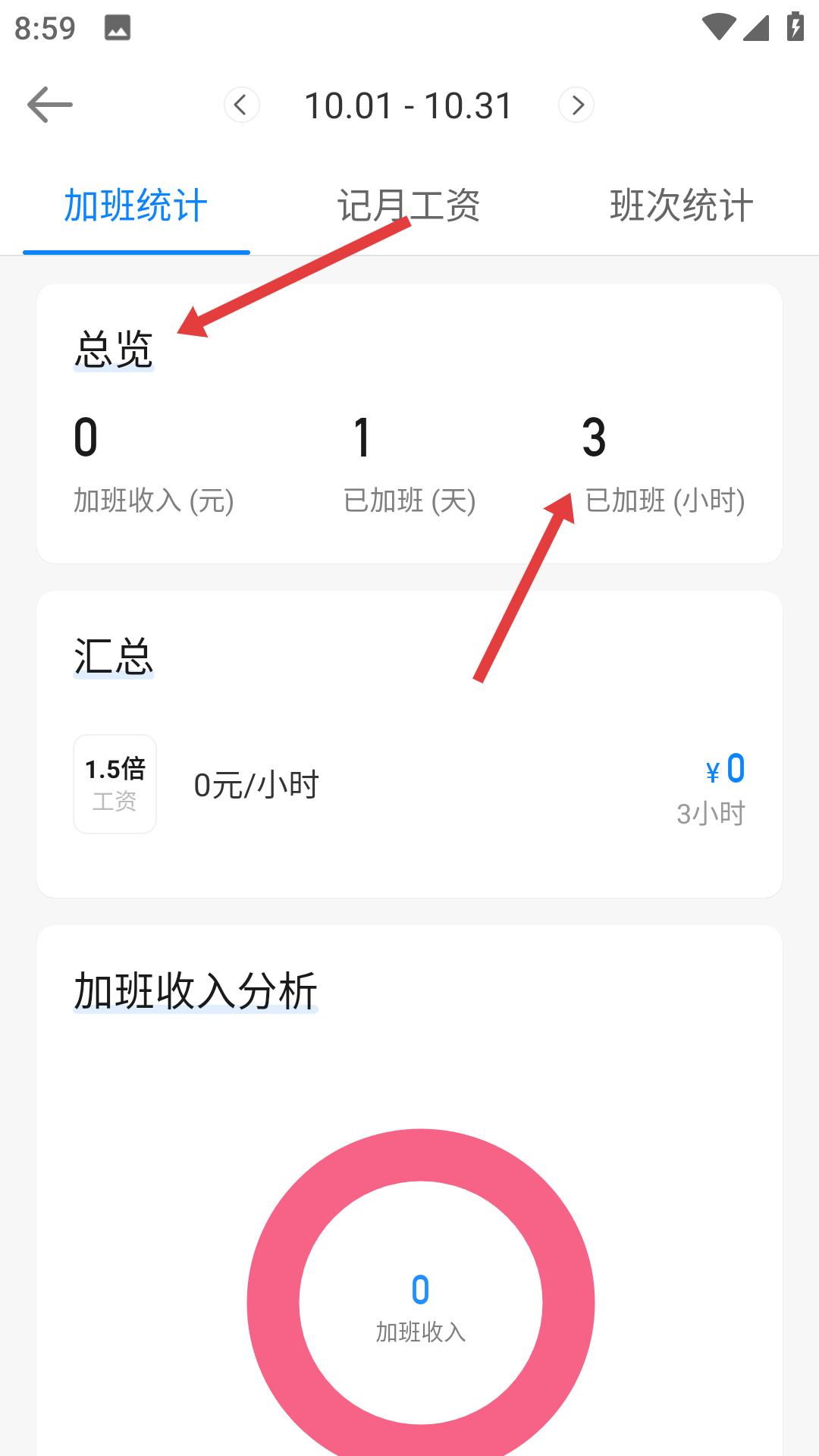Viewport: 819px width, 1456px height.
Task: Switch to the 记月工资 tab
Action: pos(409,203)
